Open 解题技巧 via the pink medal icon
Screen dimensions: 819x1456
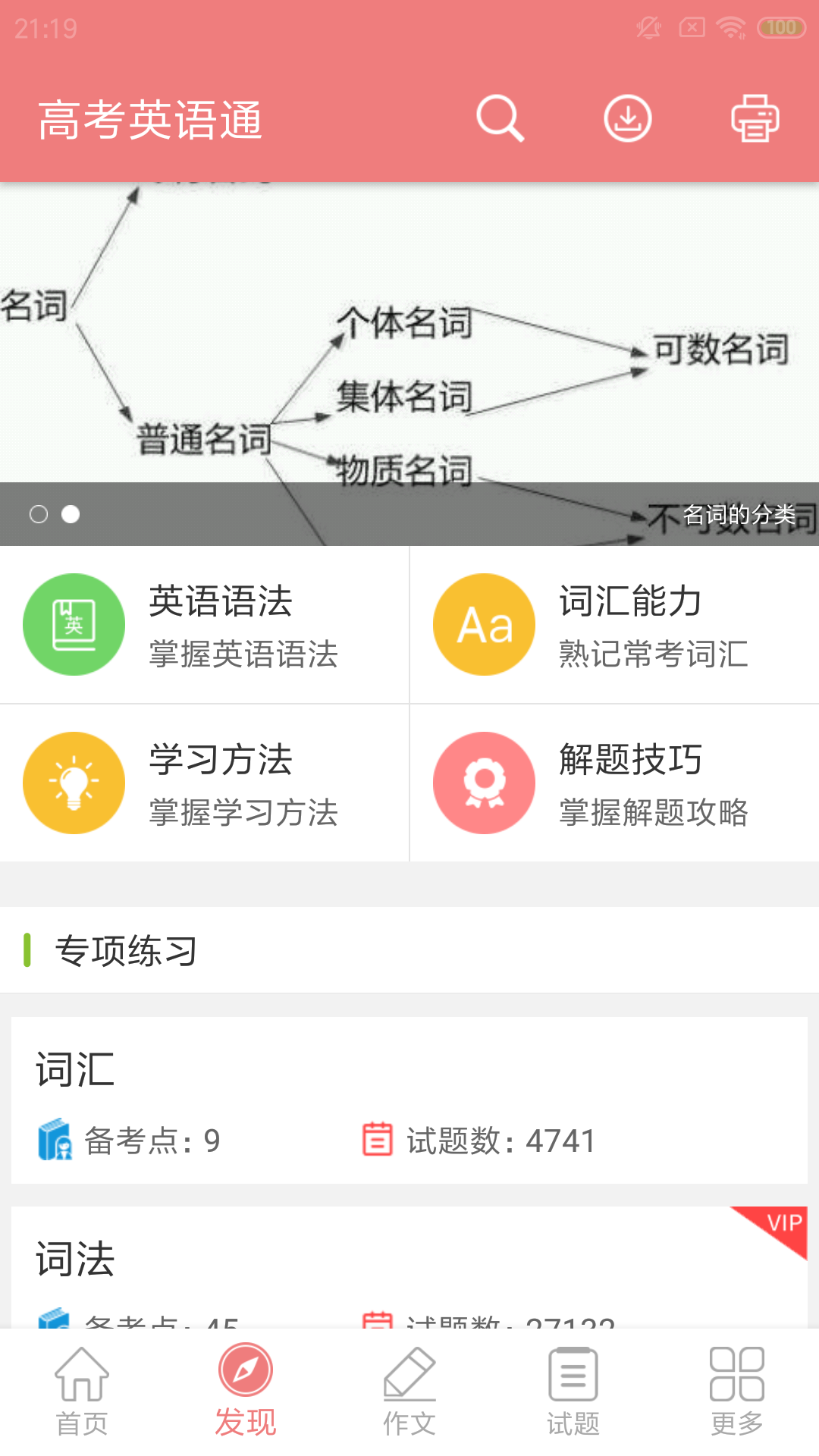point(484,783)
